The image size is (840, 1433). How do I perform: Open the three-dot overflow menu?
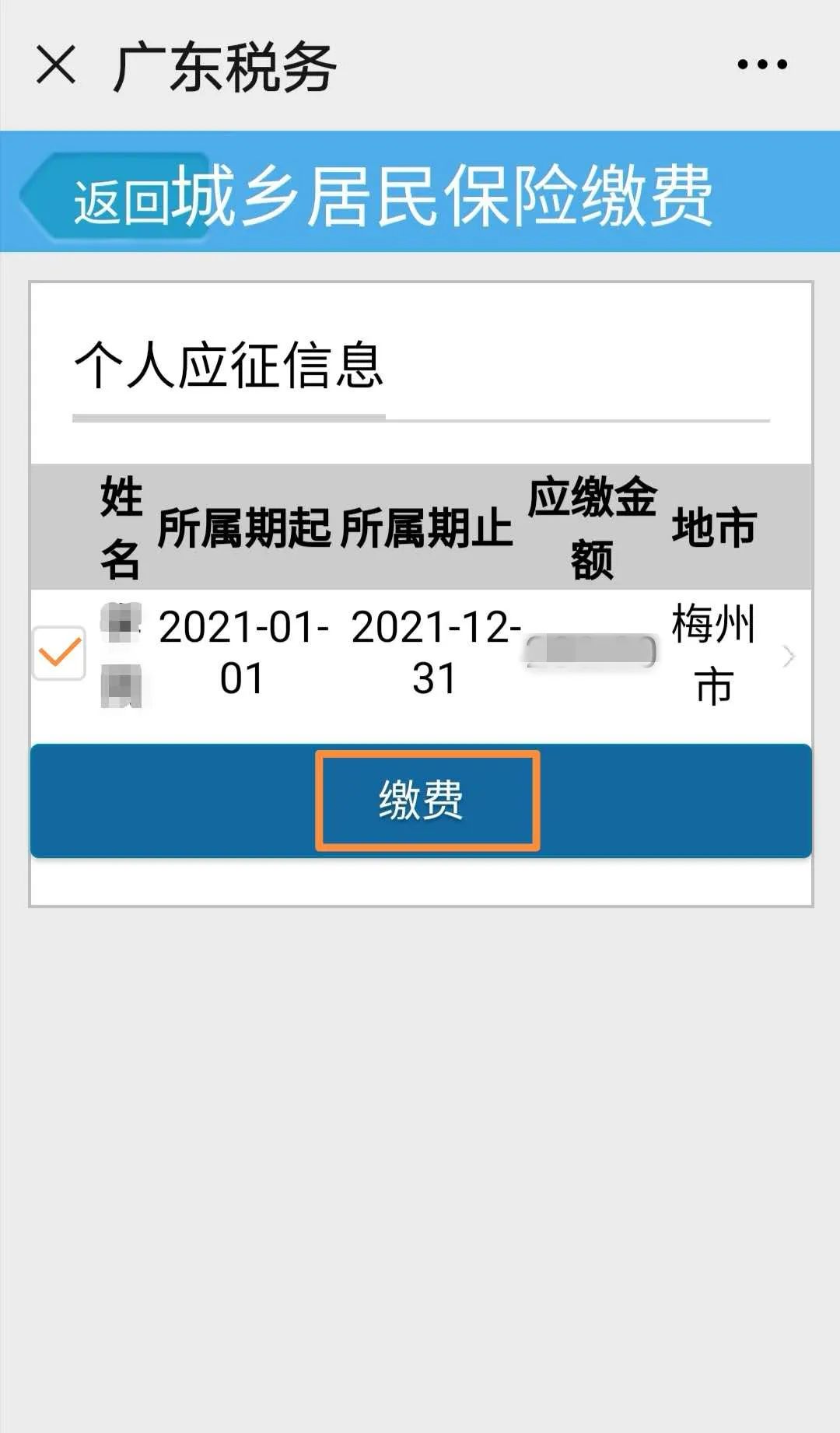pyautogui.click(x=762, y=65)
